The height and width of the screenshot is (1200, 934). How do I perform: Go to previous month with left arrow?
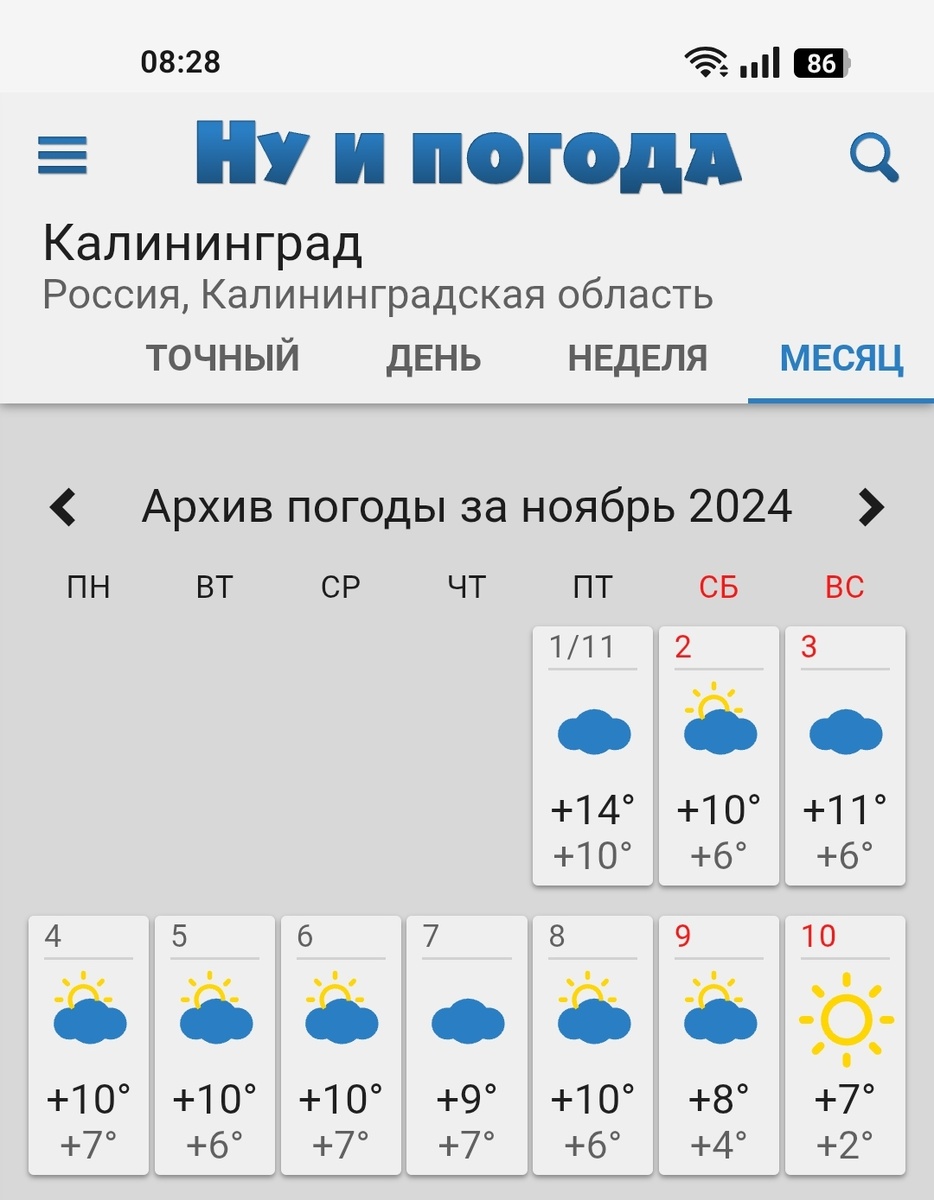[x=64, y=507]
